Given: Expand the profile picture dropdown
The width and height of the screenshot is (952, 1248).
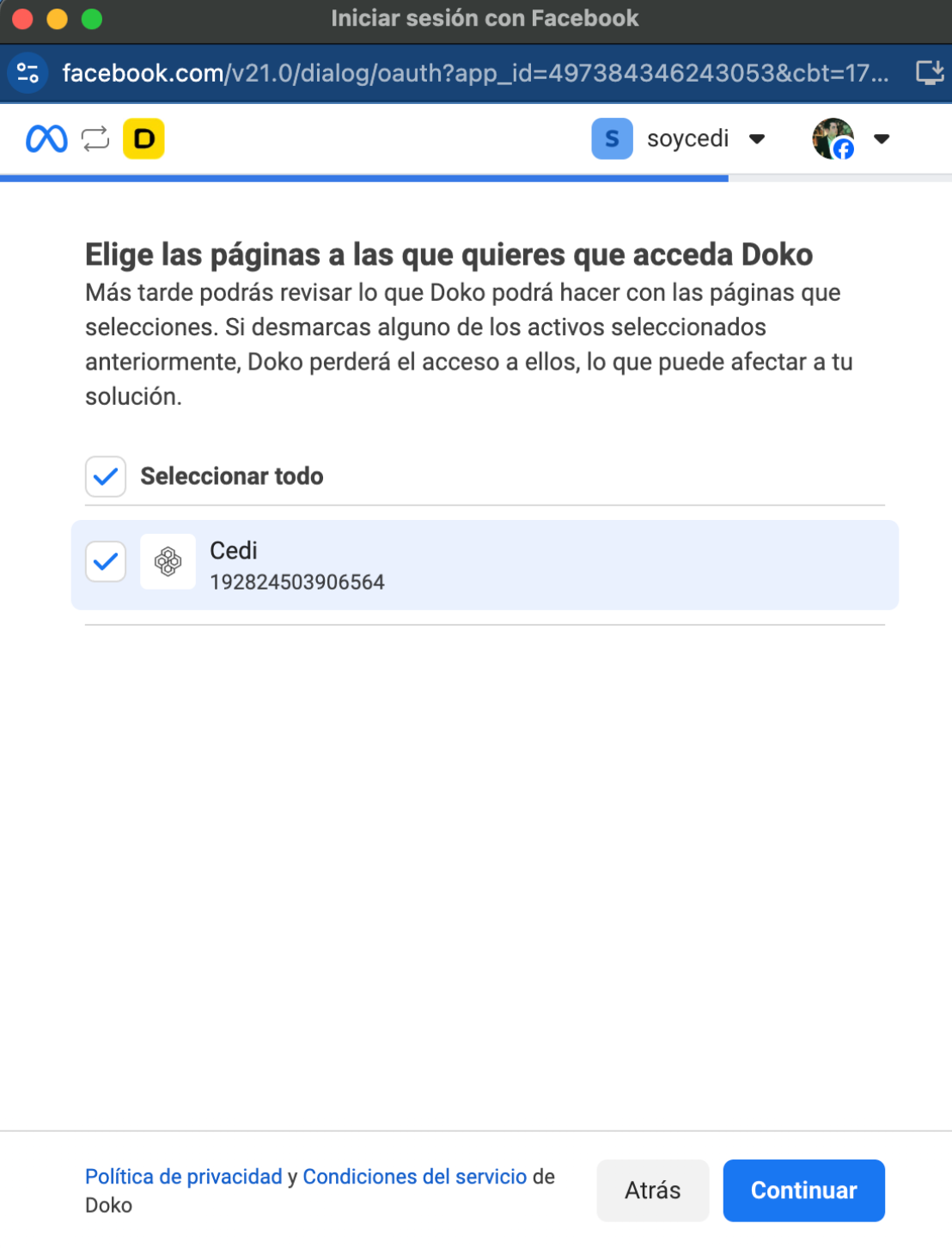Looking at the screenshot, I should [x=881, y=139].
